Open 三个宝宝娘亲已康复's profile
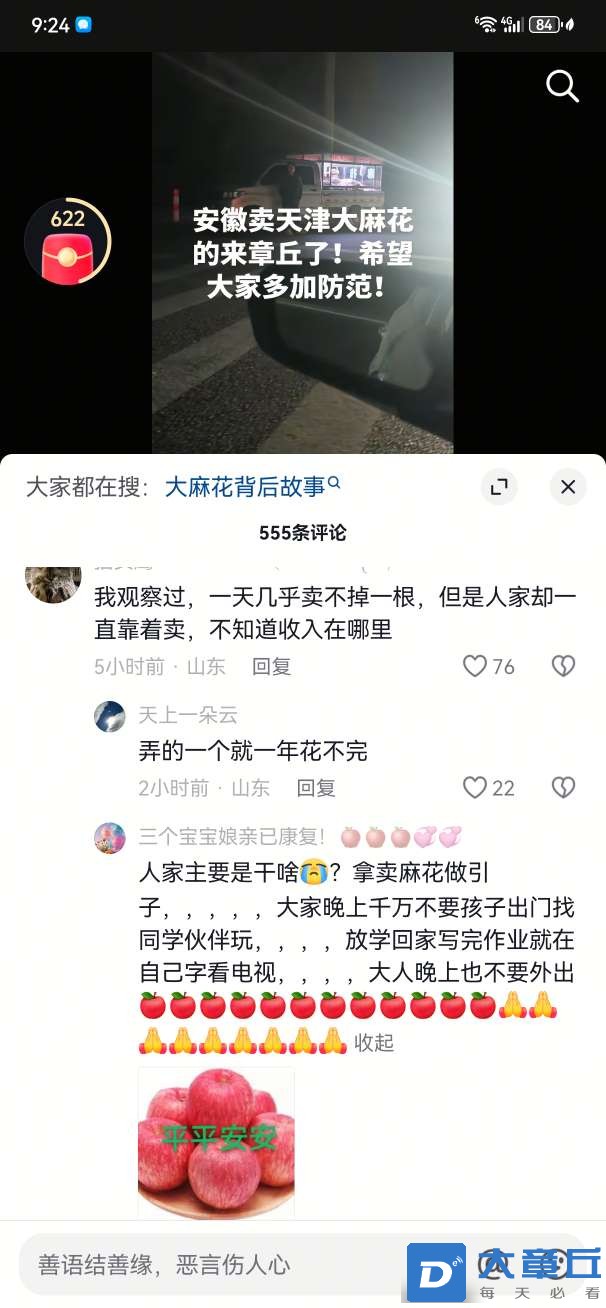This screenshot has height=1308, width=606. pos(110,838)
